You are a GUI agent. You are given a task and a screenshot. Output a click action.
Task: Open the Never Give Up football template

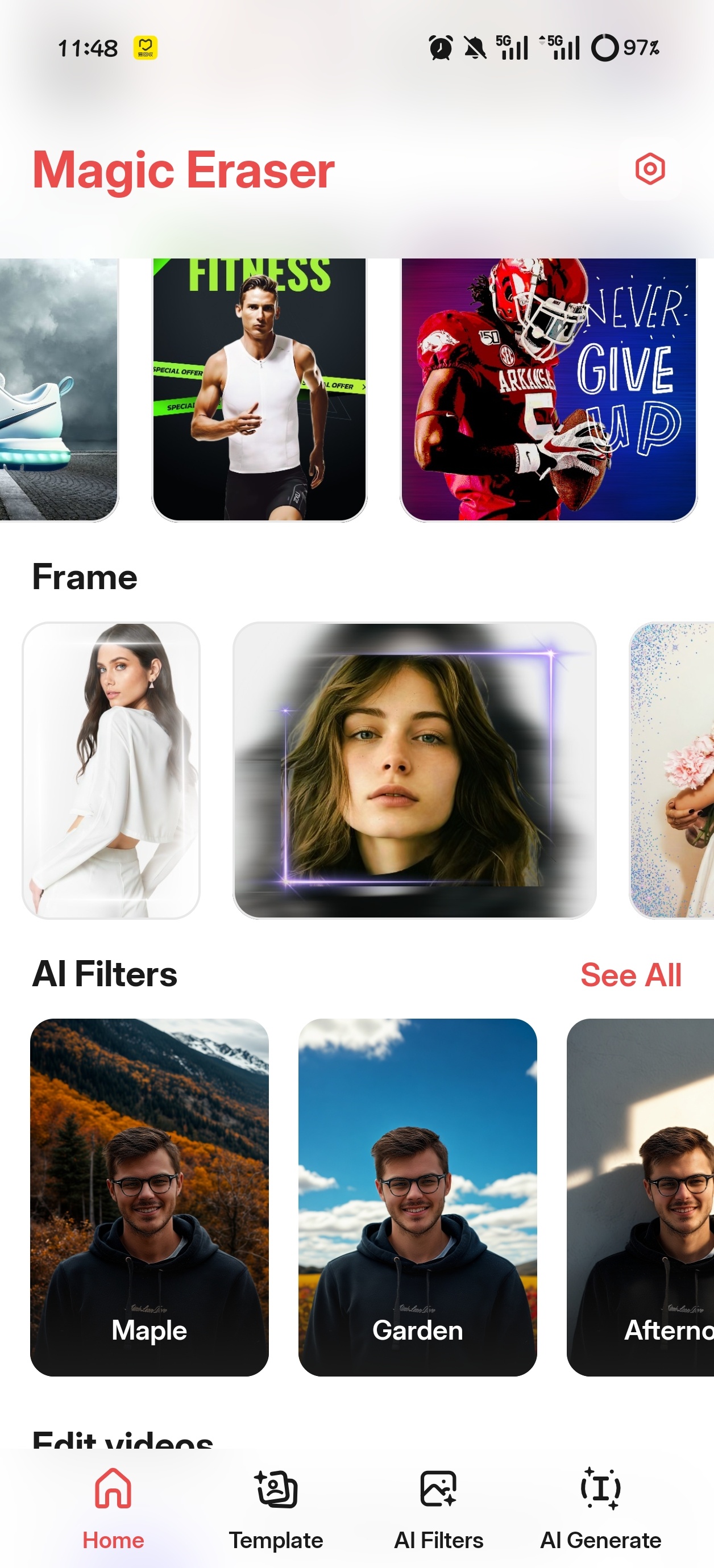coord(549,390)
